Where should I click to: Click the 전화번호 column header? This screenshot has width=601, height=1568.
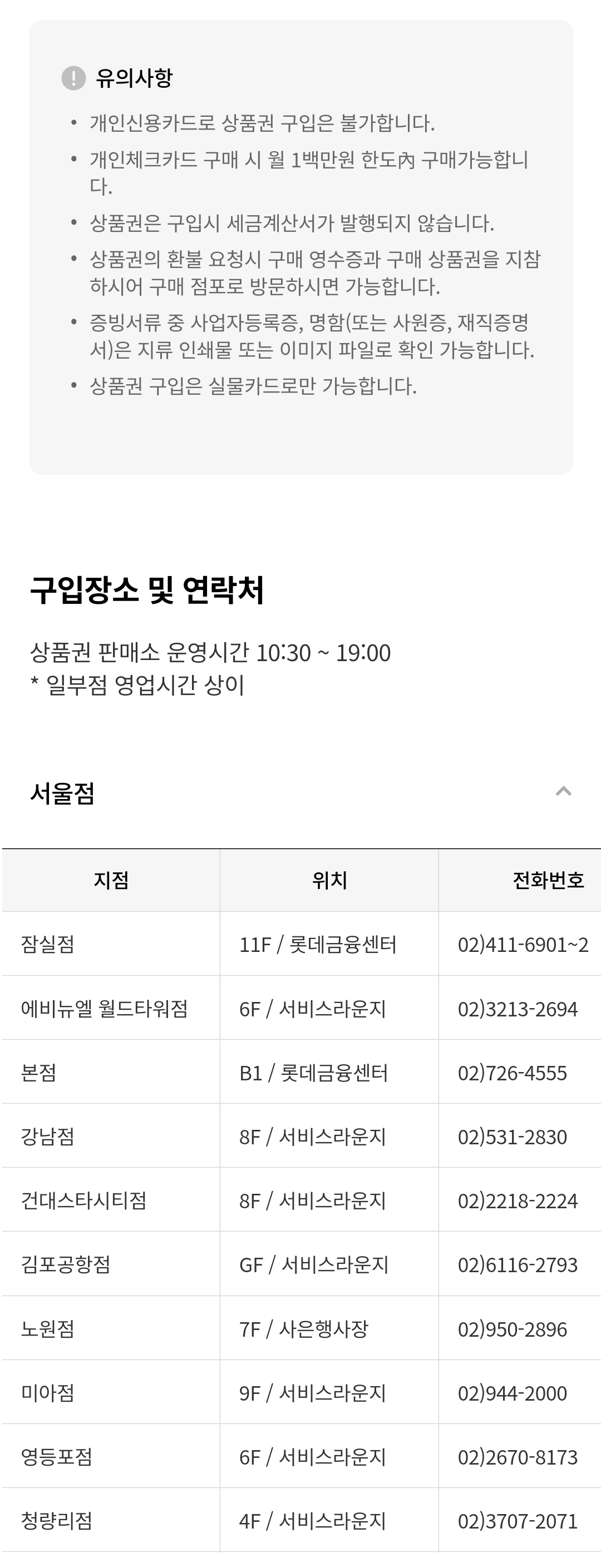[548, 880]
